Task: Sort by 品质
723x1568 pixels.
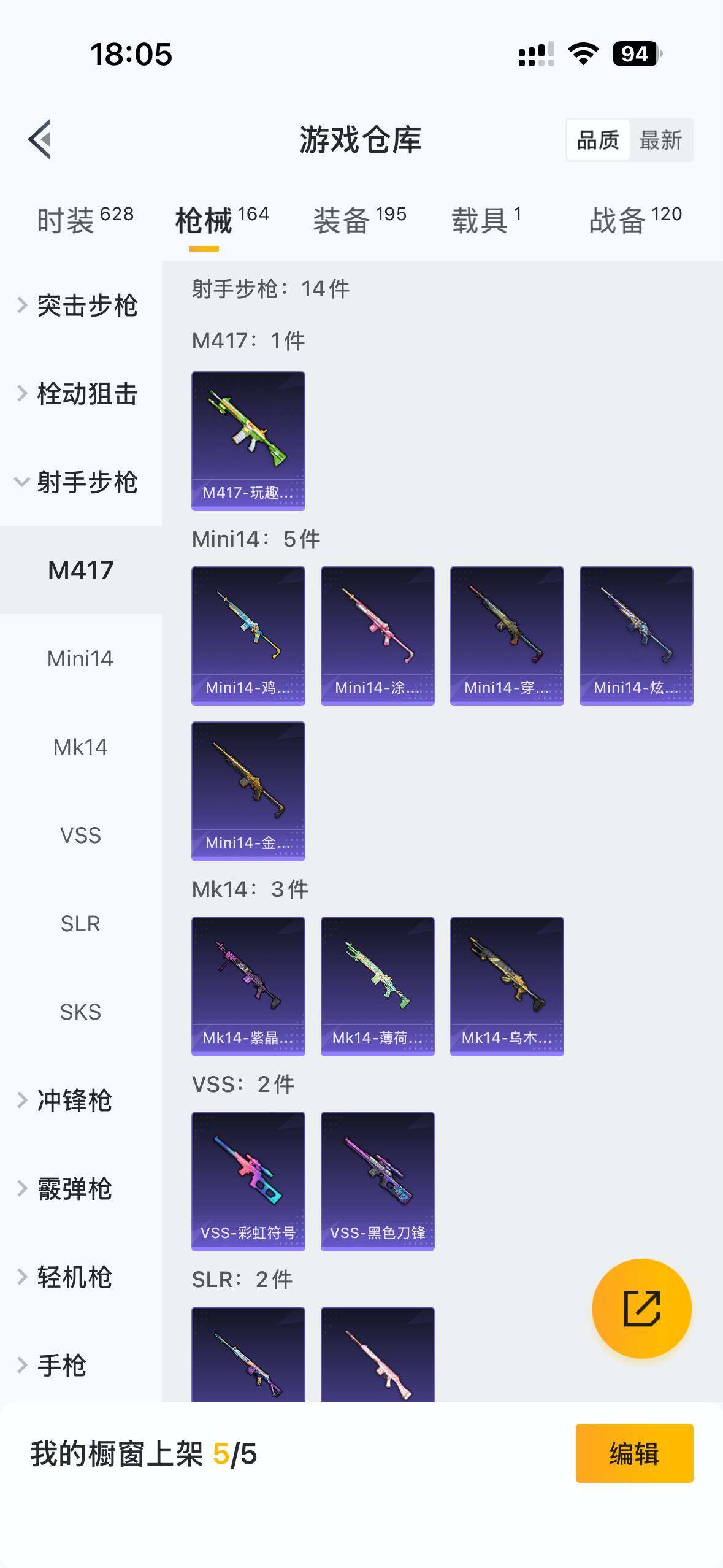Action: (598, 140)
